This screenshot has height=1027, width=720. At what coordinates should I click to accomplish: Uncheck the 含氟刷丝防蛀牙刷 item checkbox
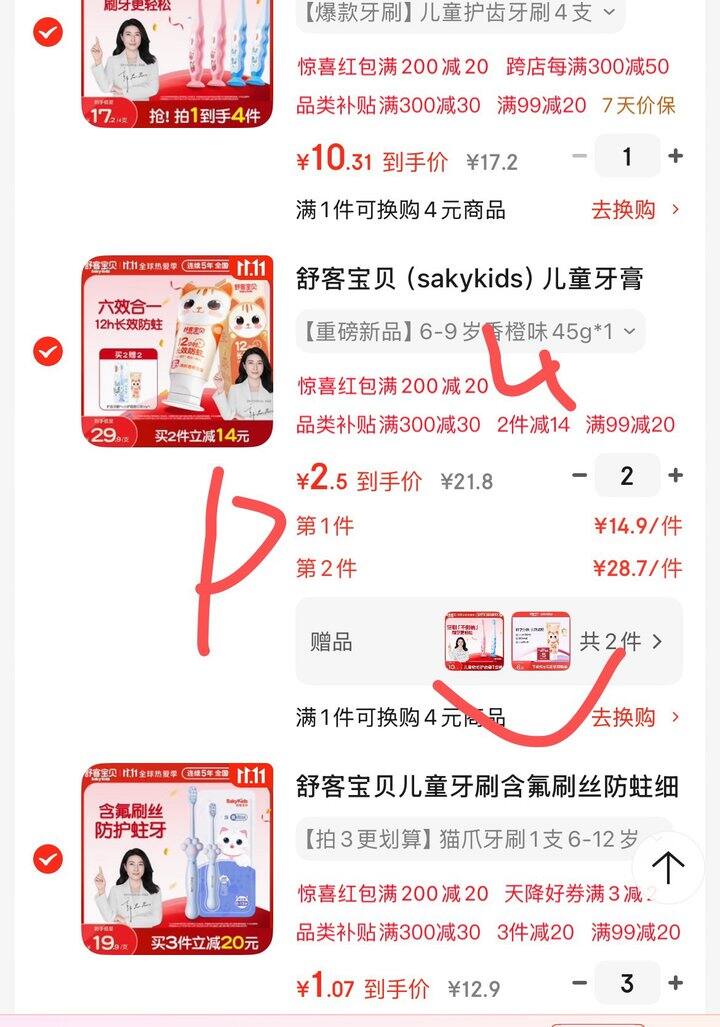click(x=48, y=859)
